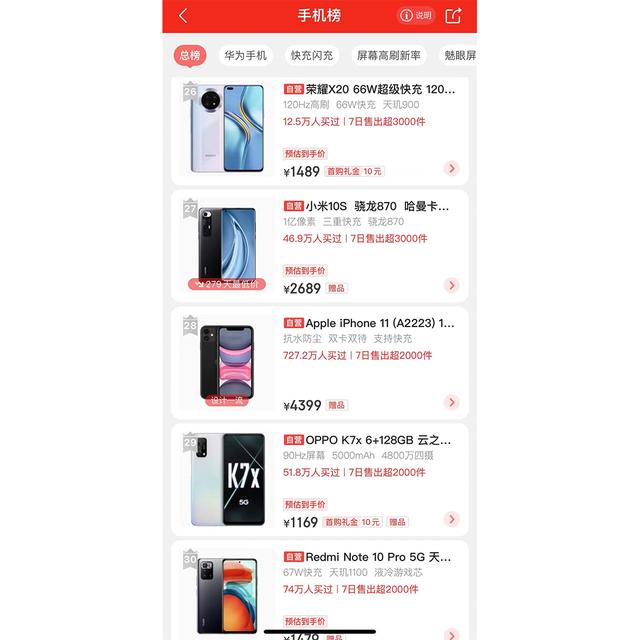The width and height of the screenshot is (640, 640).
Task: Open the 说明 info button
Action: click(416, 16)
